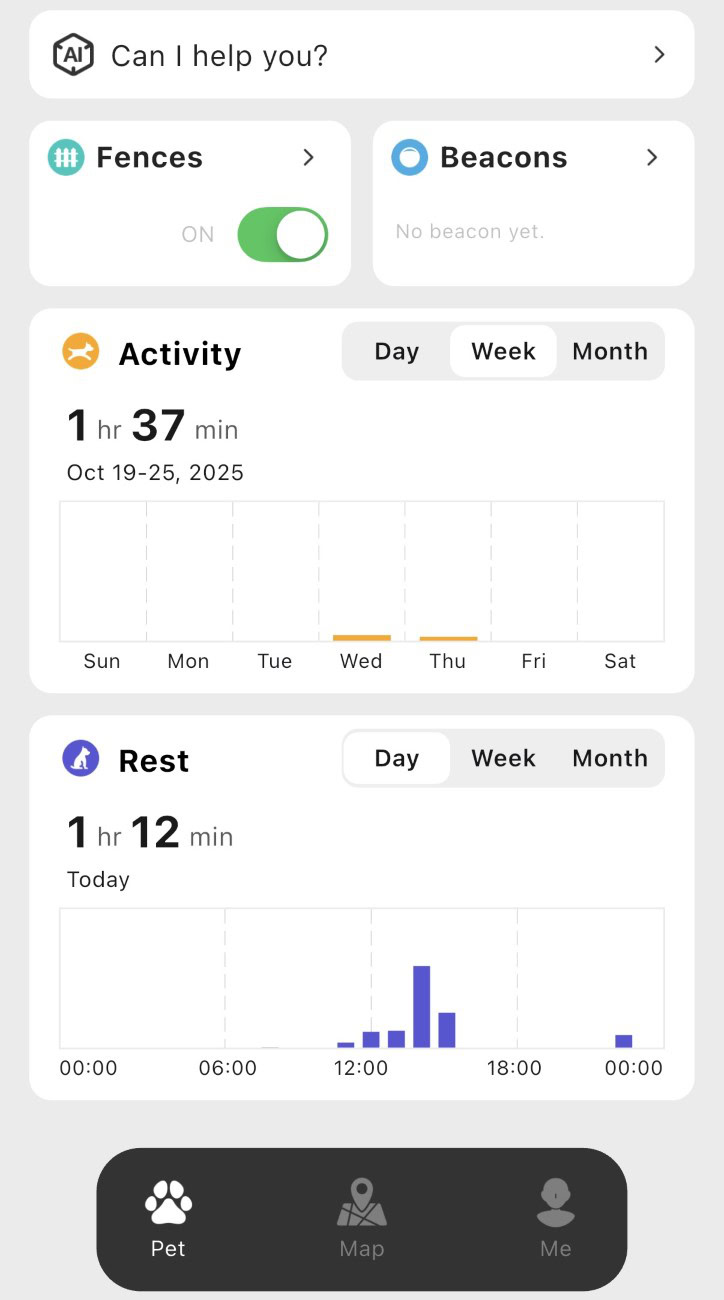Open Fences settings
724x1300 pixels.
tap(309, 157)
